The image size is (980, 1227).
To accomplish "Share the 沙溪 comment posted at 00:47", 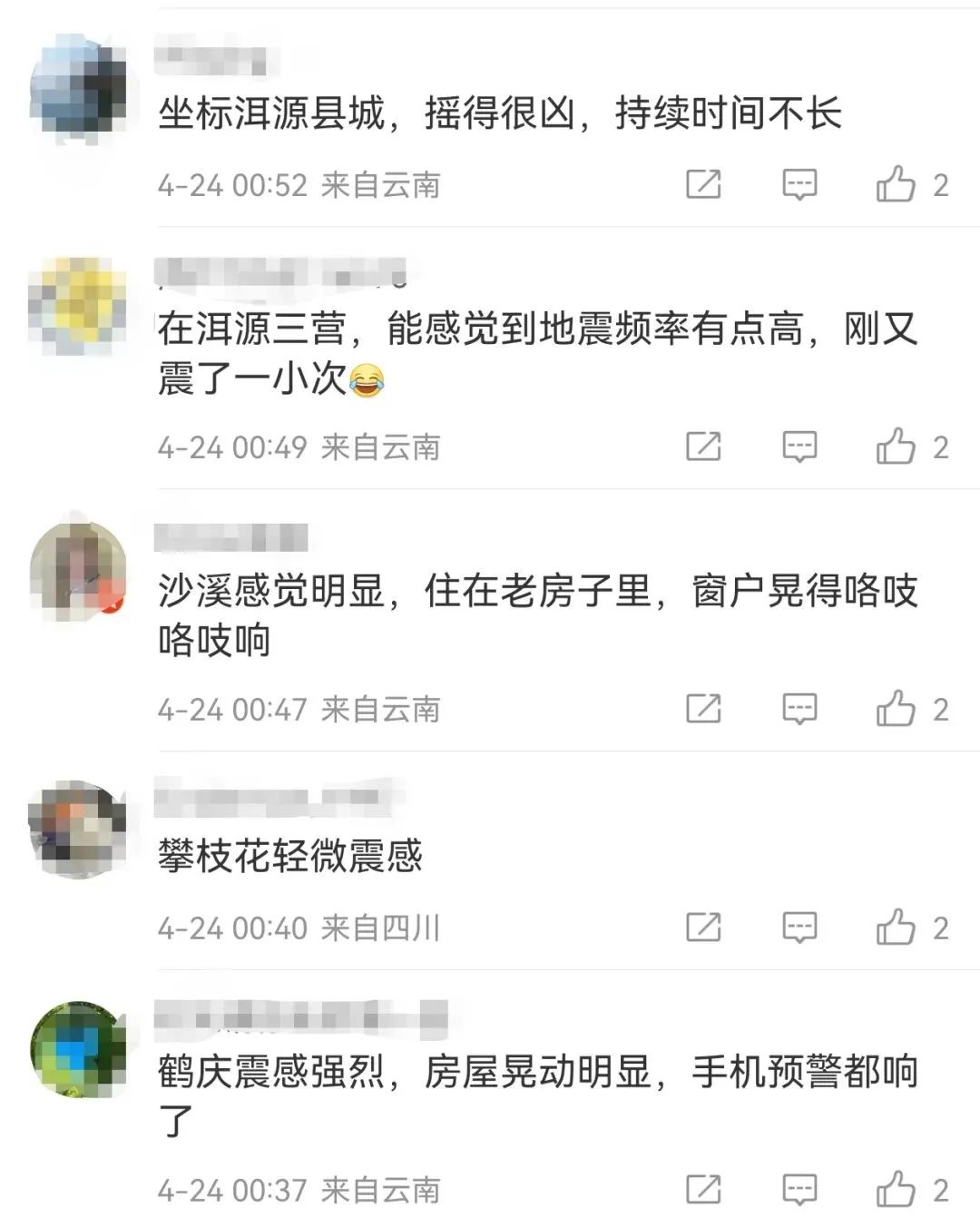I will pyautogui.click(x=703, y=709).
